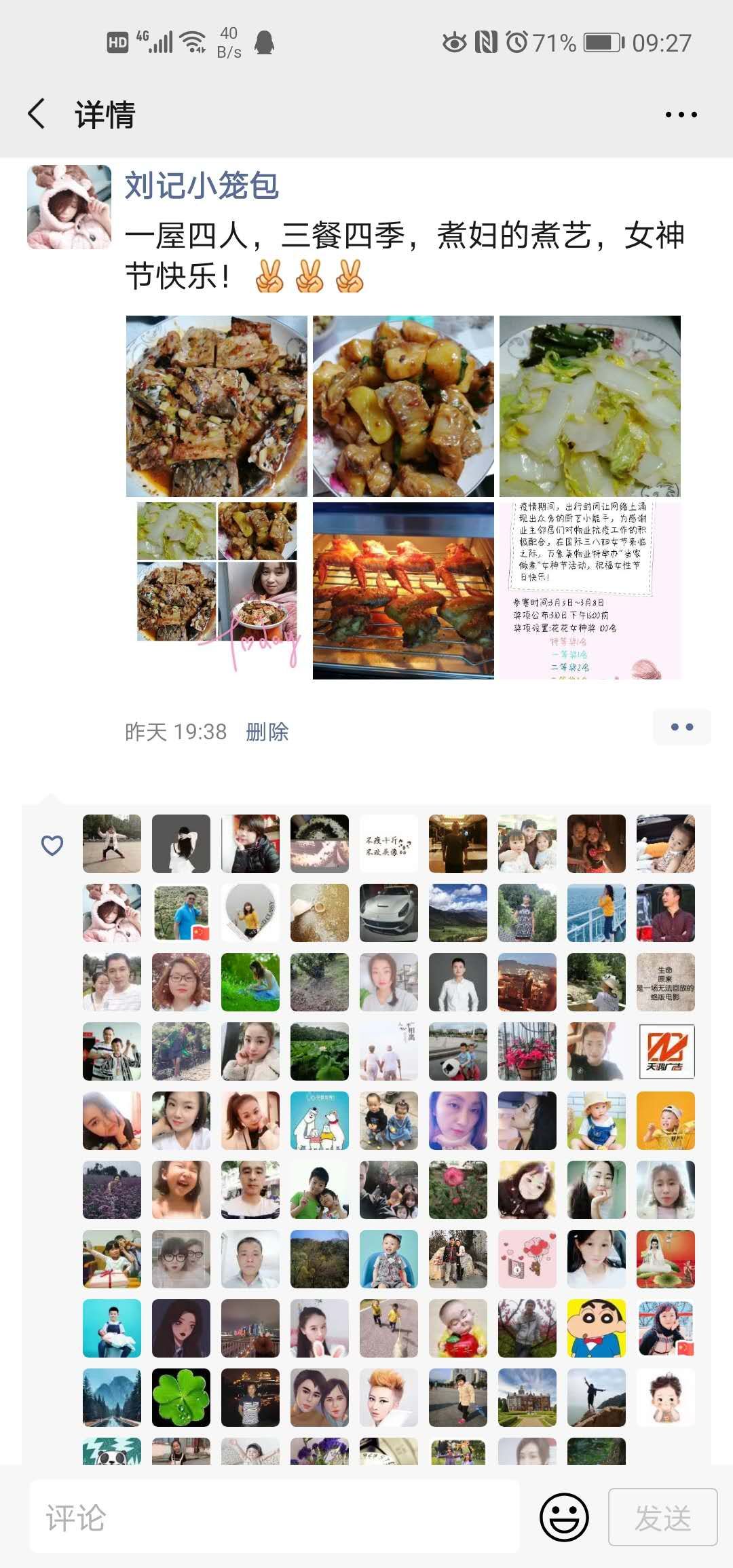This screenshot has height=1568, width=733.
Task: Open the 刘记小笼包 profile name link
Action: pyautogui.click(x=202, y=185)
